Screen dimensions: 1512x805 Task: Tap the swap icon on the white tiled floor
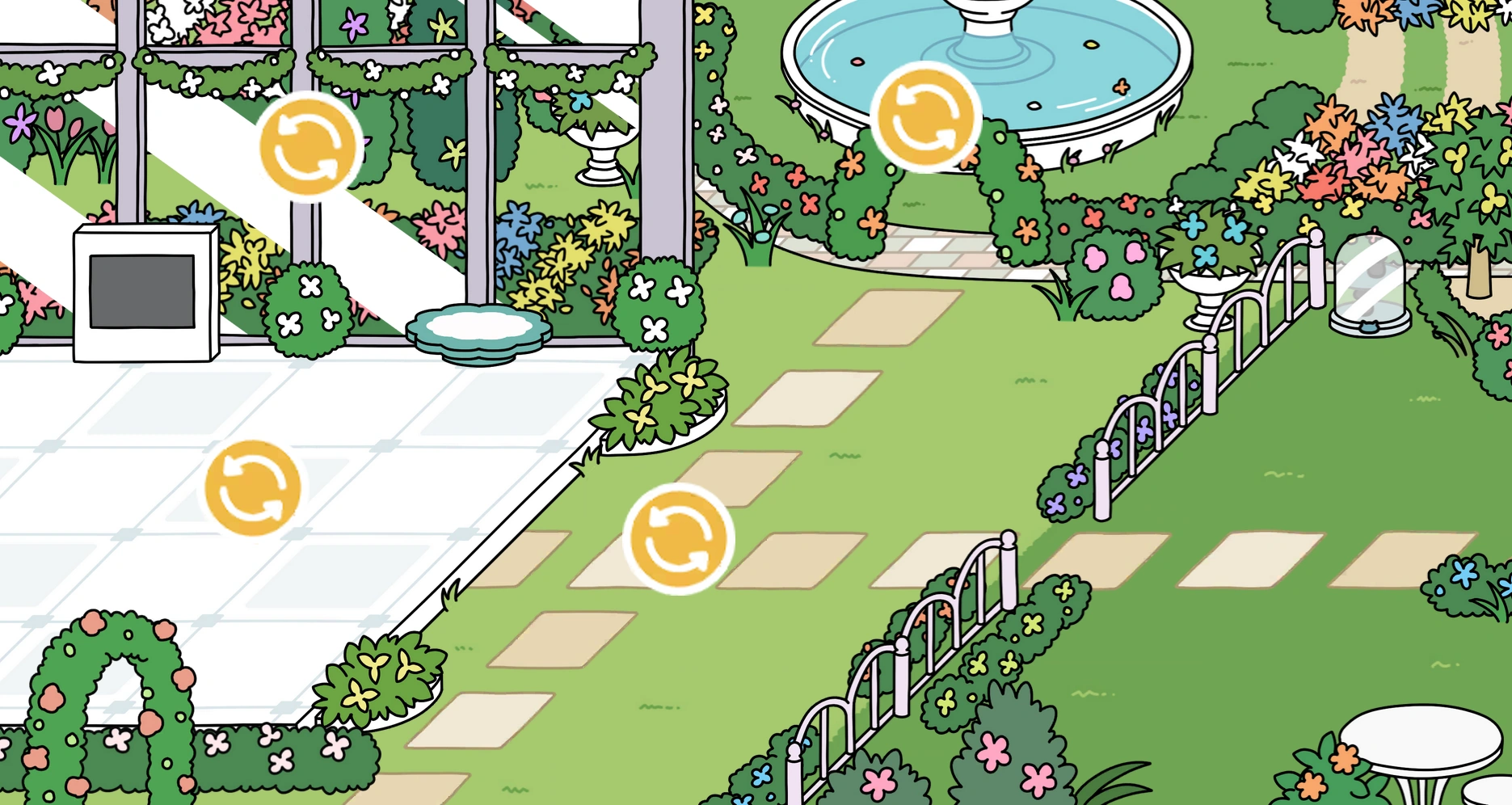253,487
